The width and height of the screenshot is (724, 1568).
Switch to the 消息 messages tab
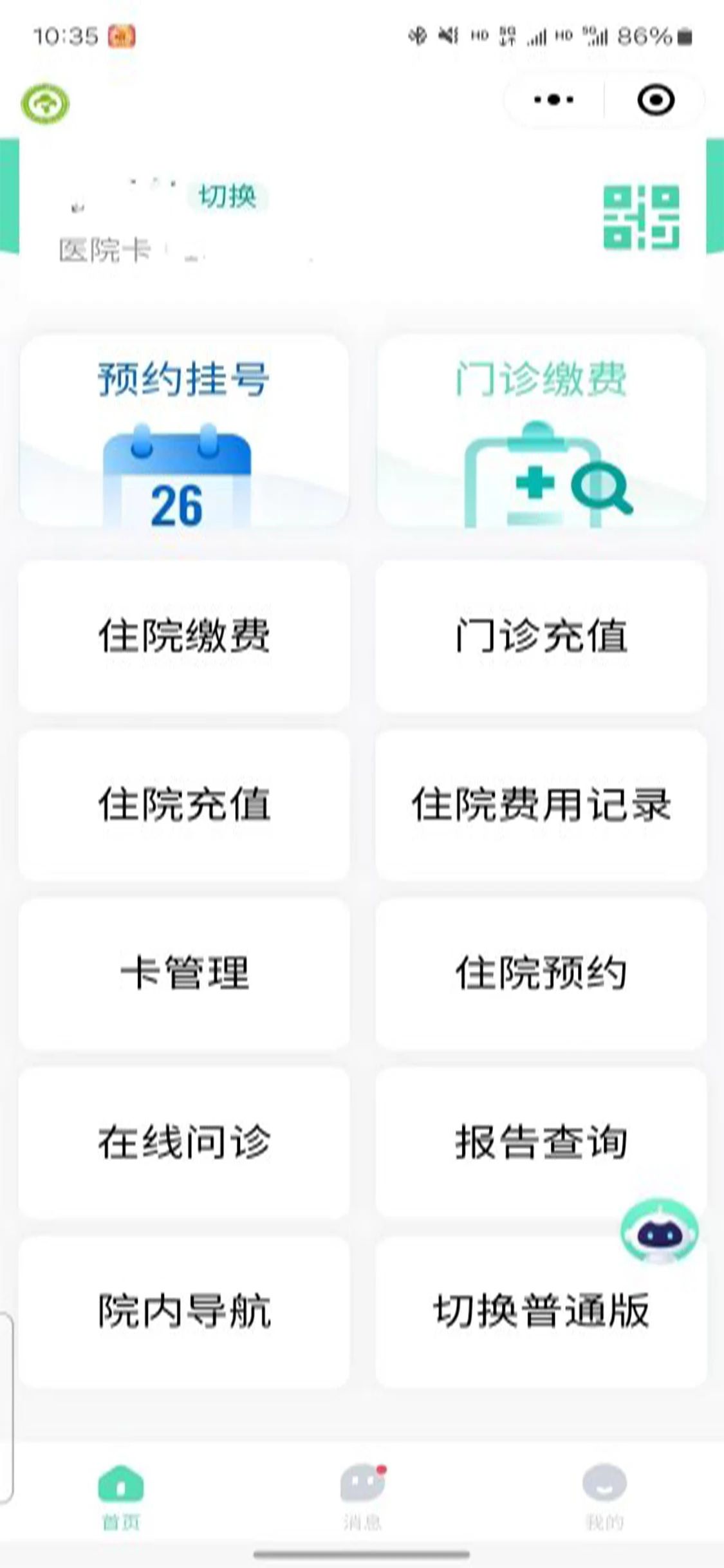pyautogui.click(x=363, y=1495)
